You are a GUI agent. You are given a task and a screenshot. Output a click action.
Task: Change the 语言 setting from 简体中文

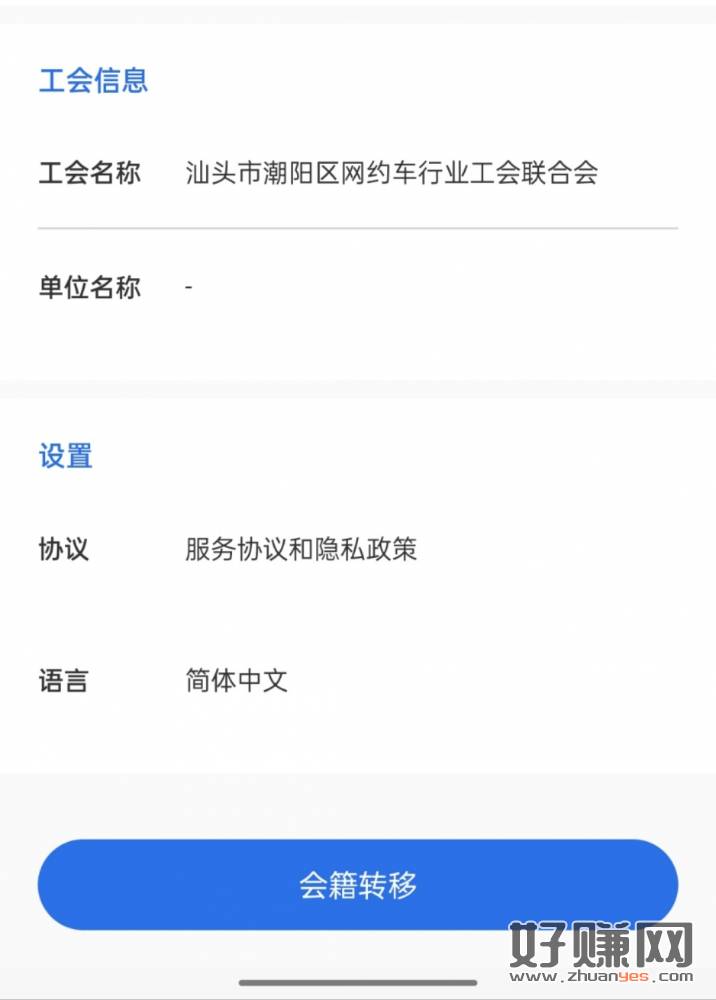click(x=237, y=682)
